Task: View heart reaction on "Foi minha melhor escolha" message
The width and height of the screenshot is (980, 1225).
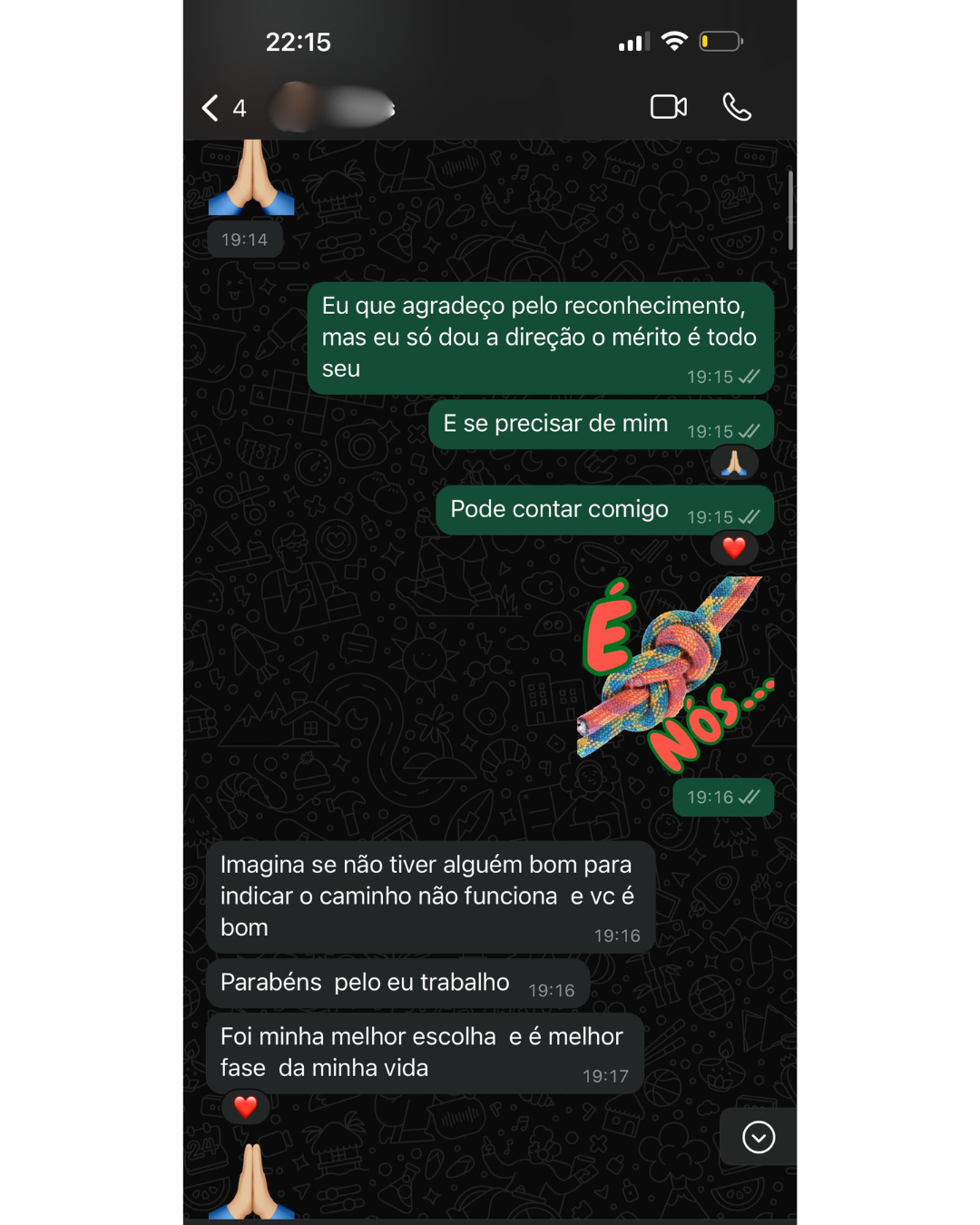Action: click(x=246, y=1106)
